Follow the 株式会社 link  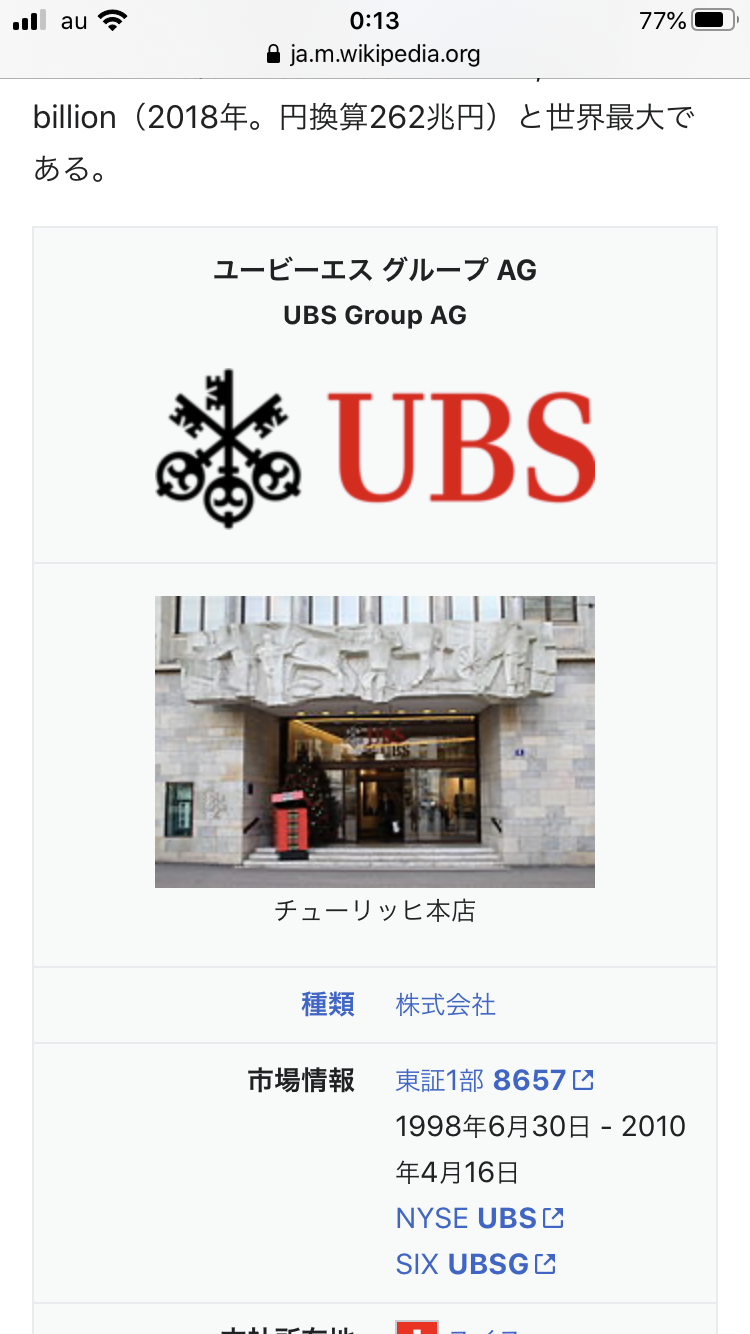click(445, 1004)
